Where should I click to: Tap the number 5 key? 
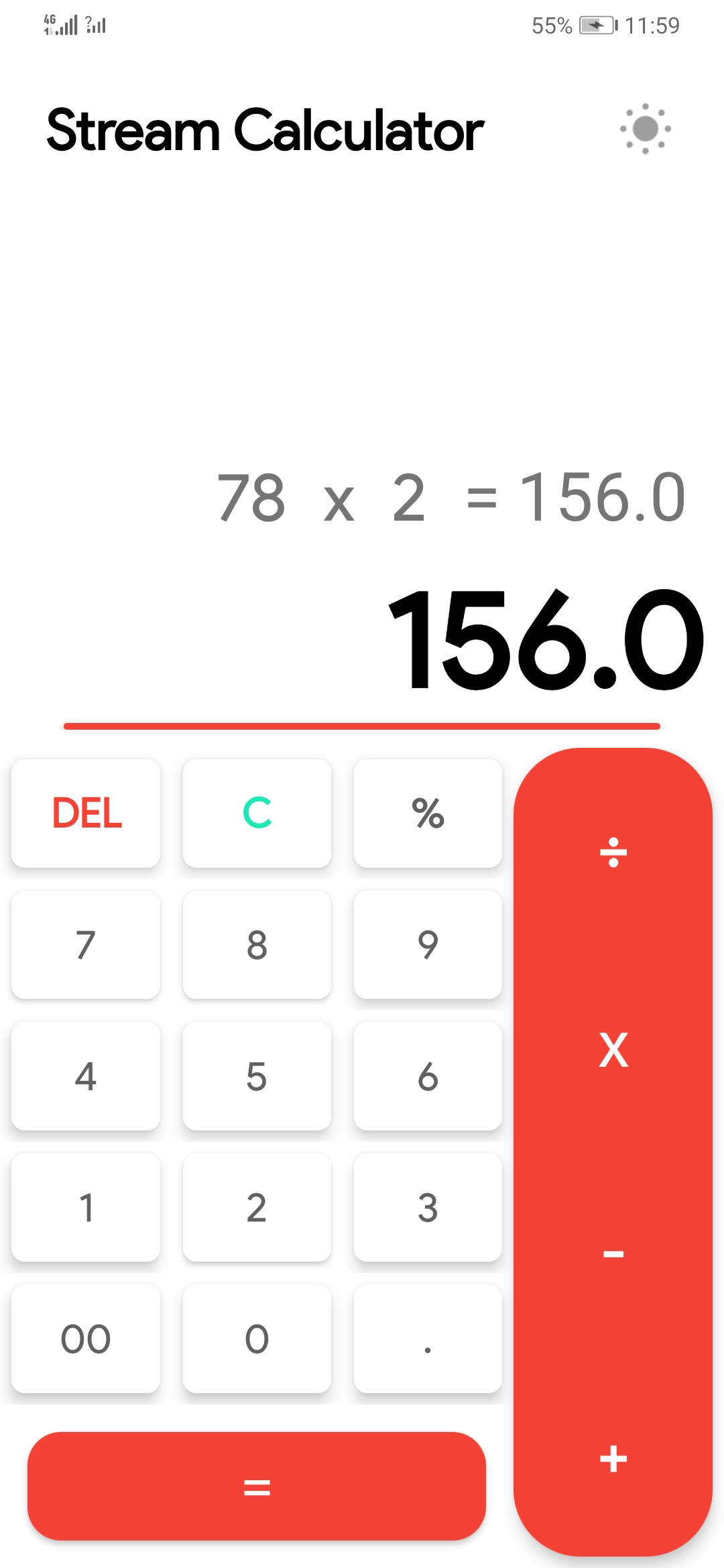[x=257, y=1075]
